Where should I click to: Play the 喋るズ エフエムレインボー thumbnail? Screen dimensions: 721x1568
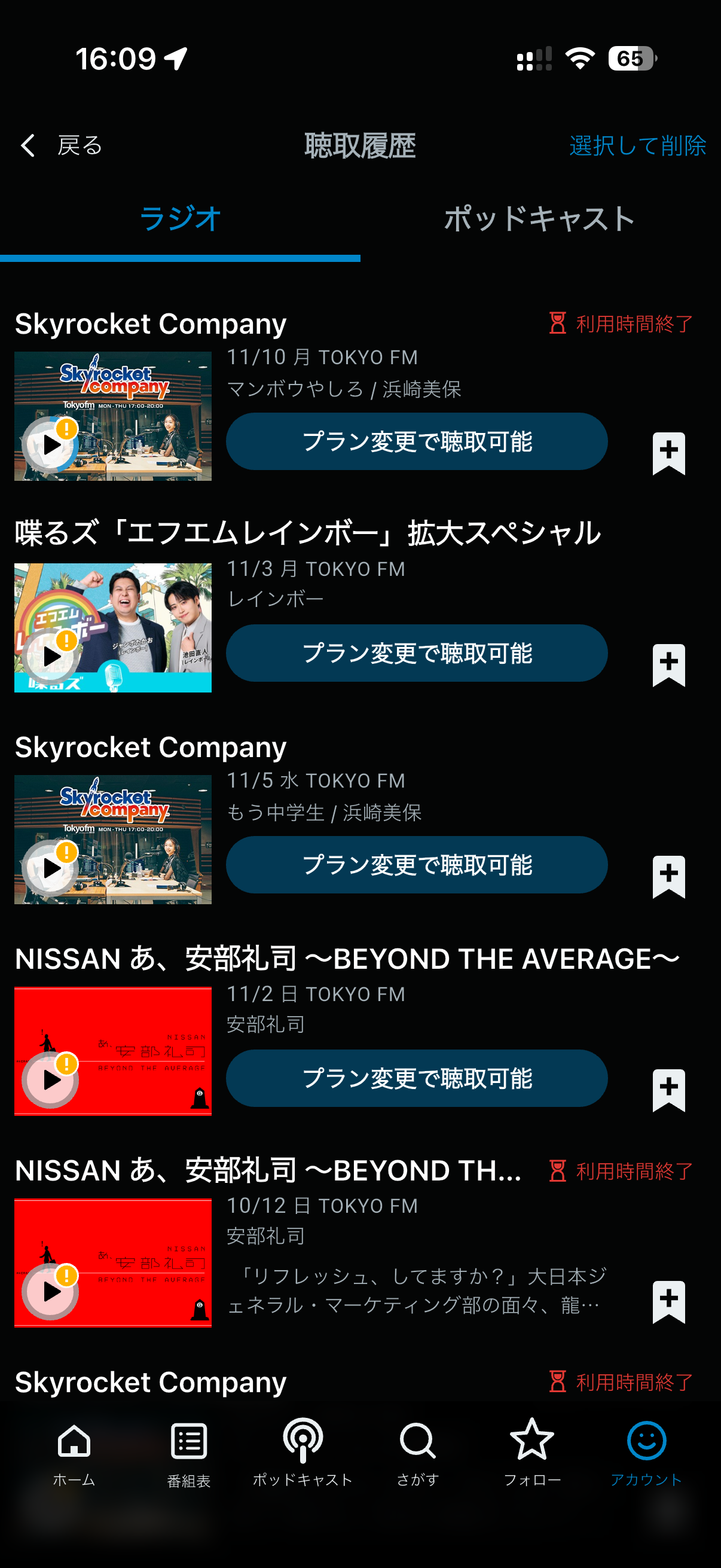pos(51,656)
